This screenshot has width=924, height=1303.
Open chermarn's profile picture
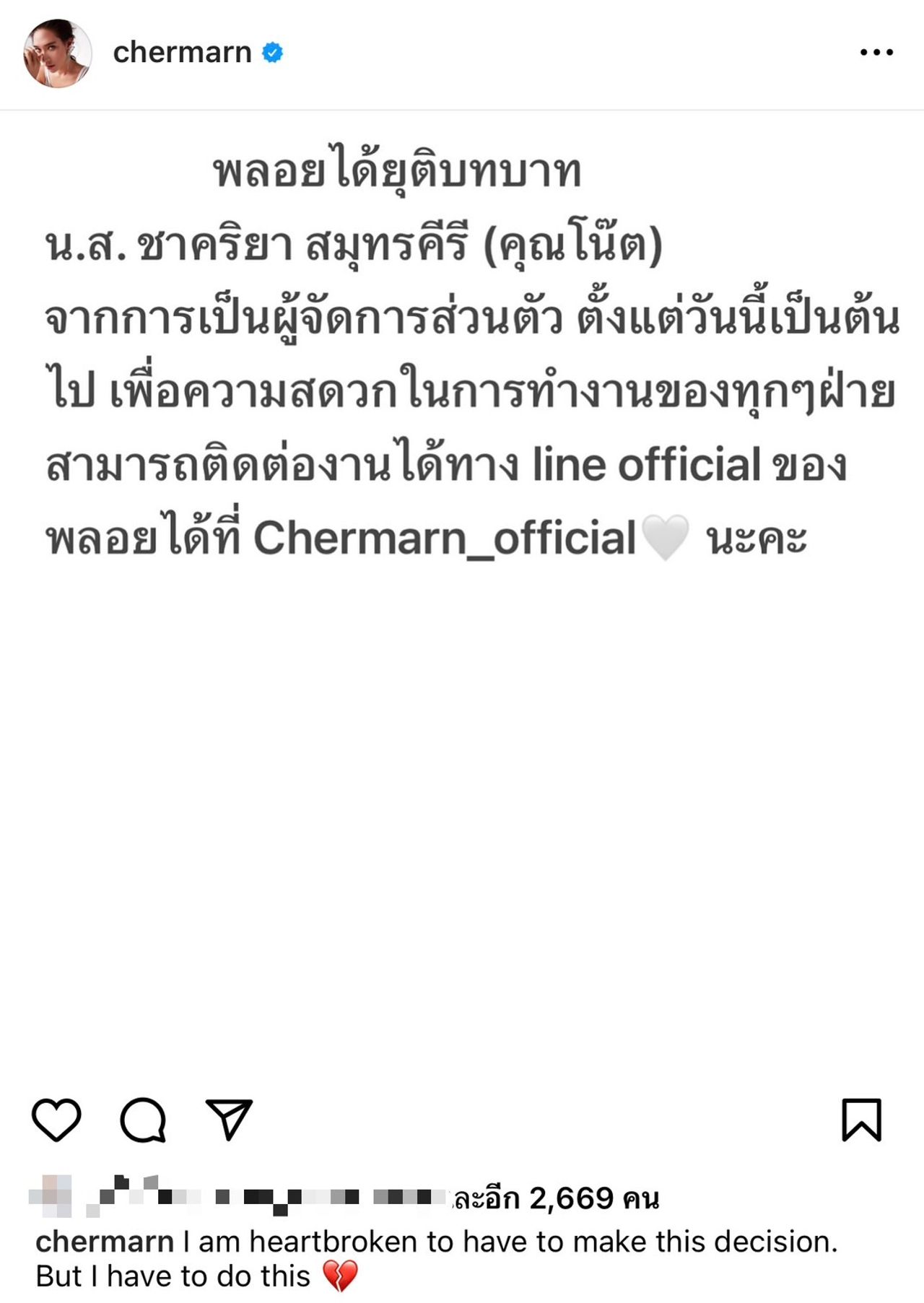pyautogui.click(x=57, y=53)
